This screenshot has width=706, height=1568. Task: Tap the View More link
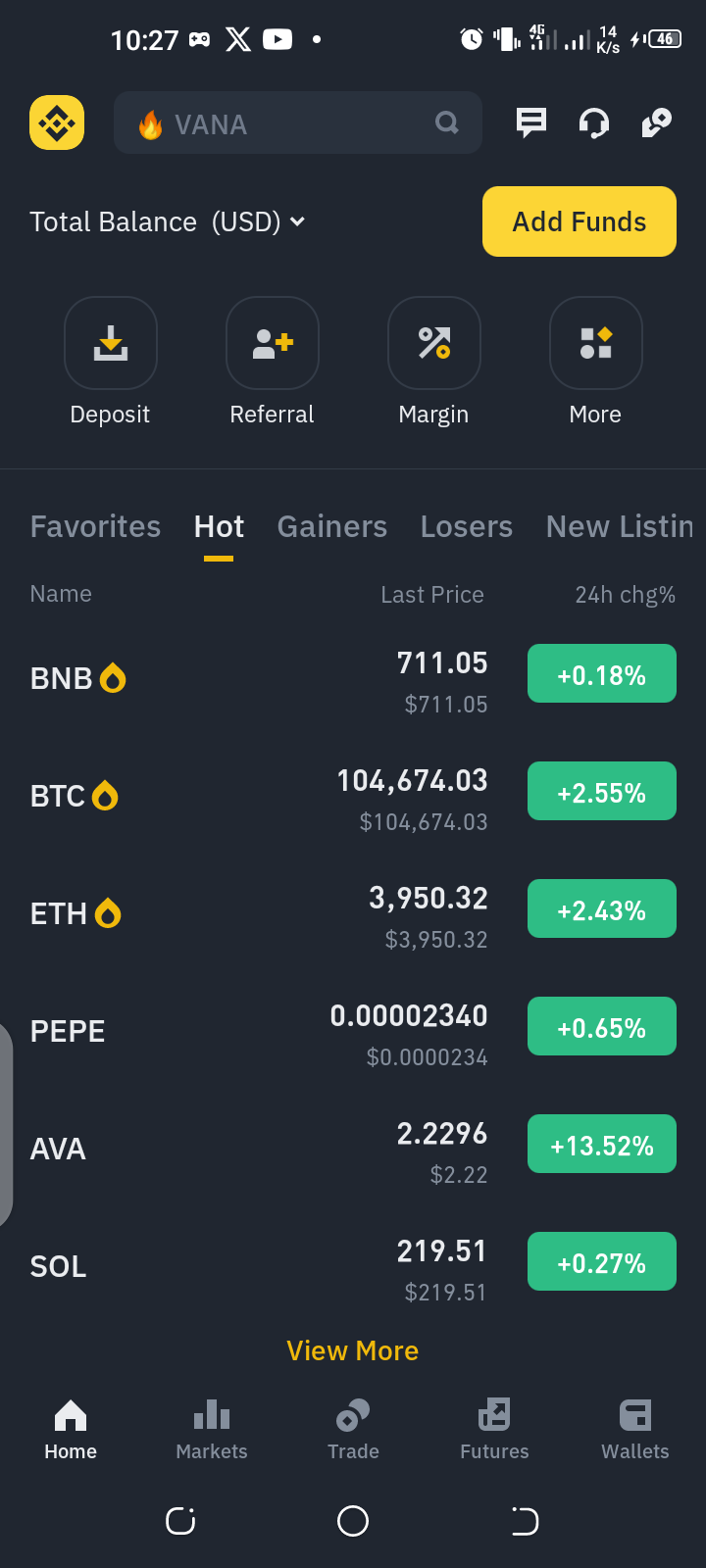(353, 1351)
